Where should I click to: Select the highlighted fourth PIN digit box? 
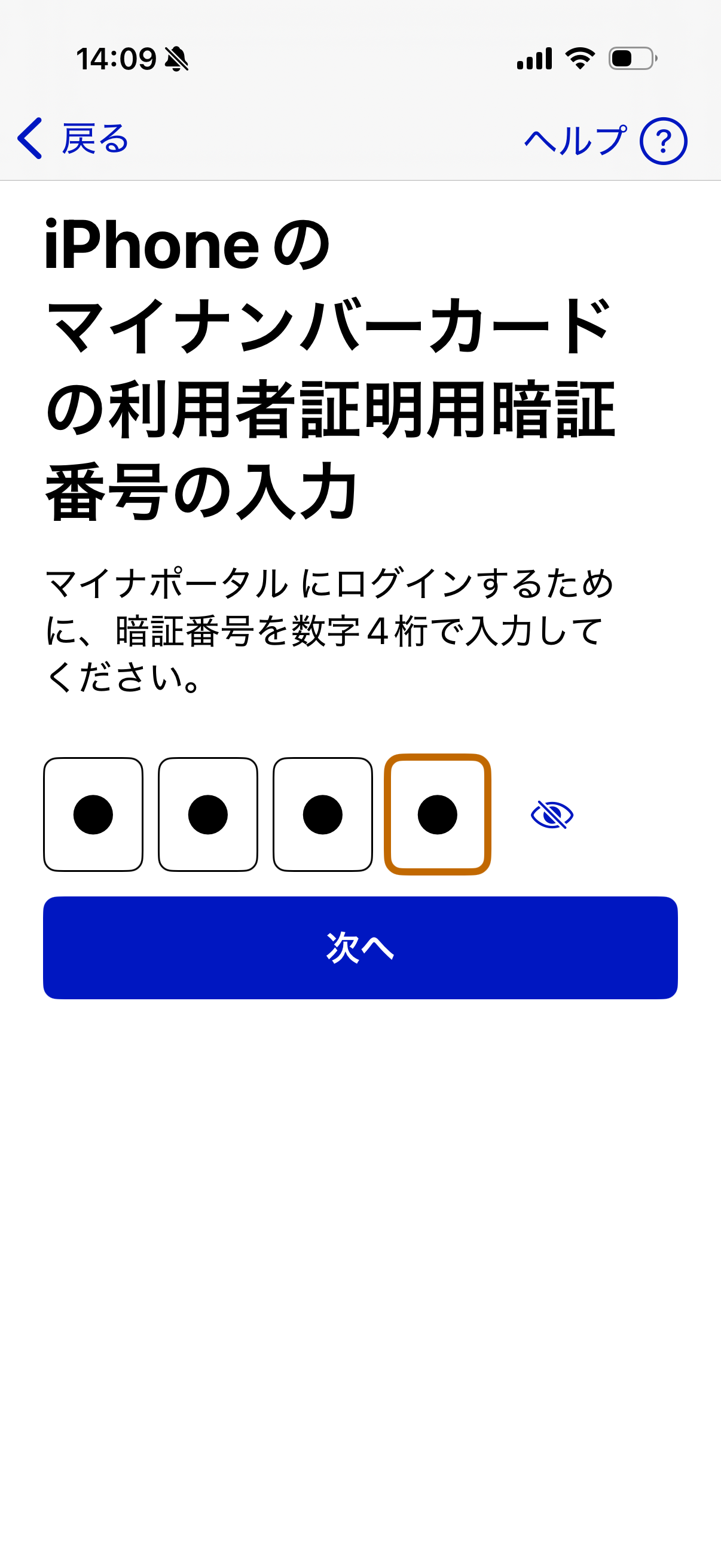pos(438,814)
